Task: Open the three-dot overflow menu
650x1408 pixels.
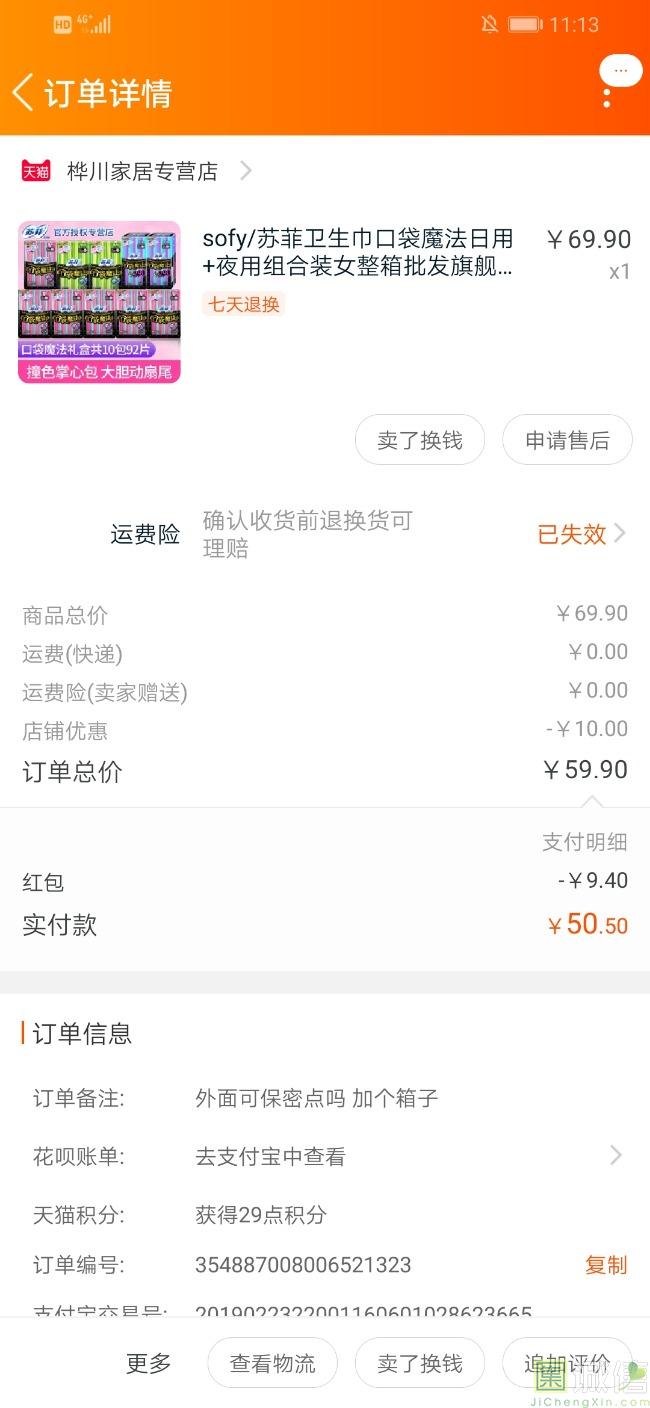Action: click(x=606, y=96)
